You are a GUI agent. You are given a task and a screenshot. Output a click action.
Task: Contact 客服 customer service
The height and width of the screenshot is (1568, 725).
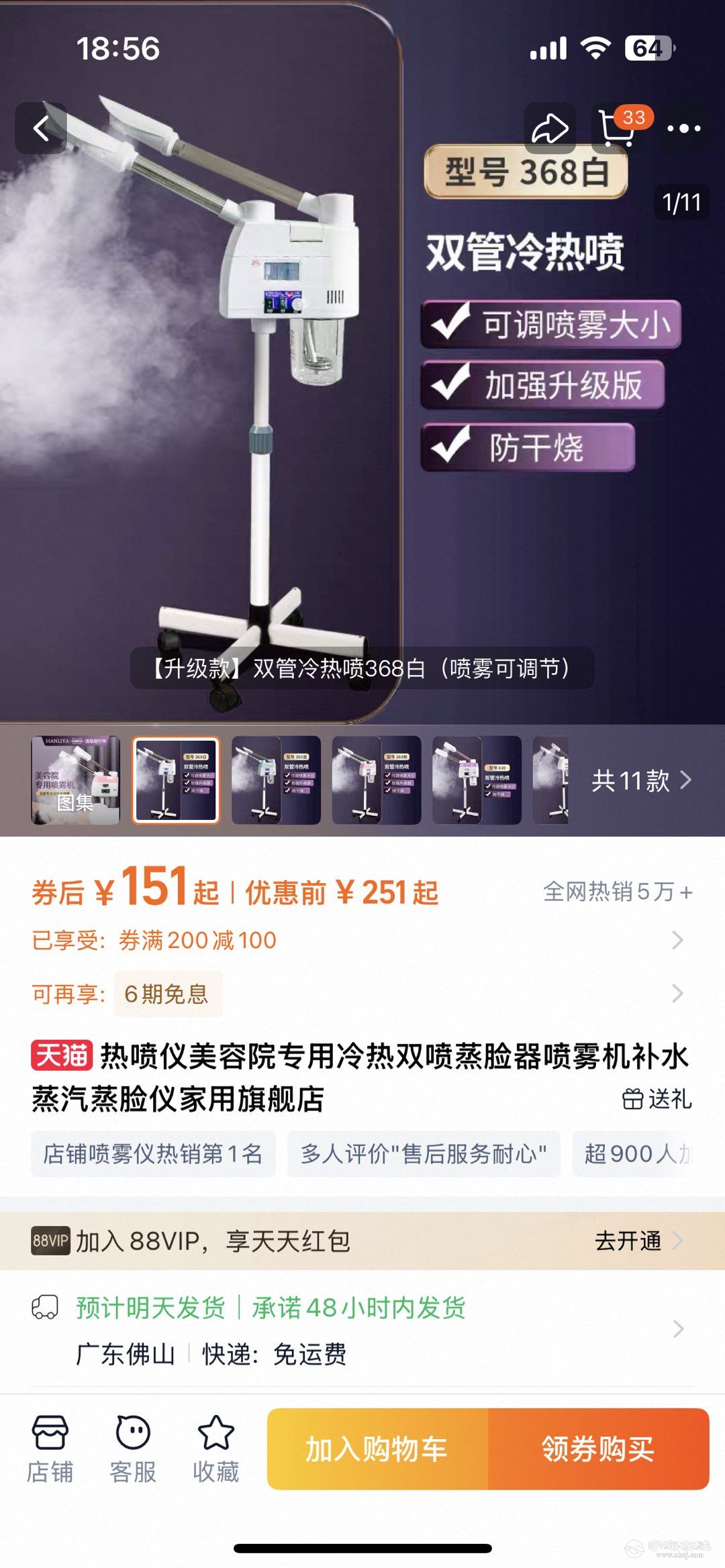[x=133, y=1449]
